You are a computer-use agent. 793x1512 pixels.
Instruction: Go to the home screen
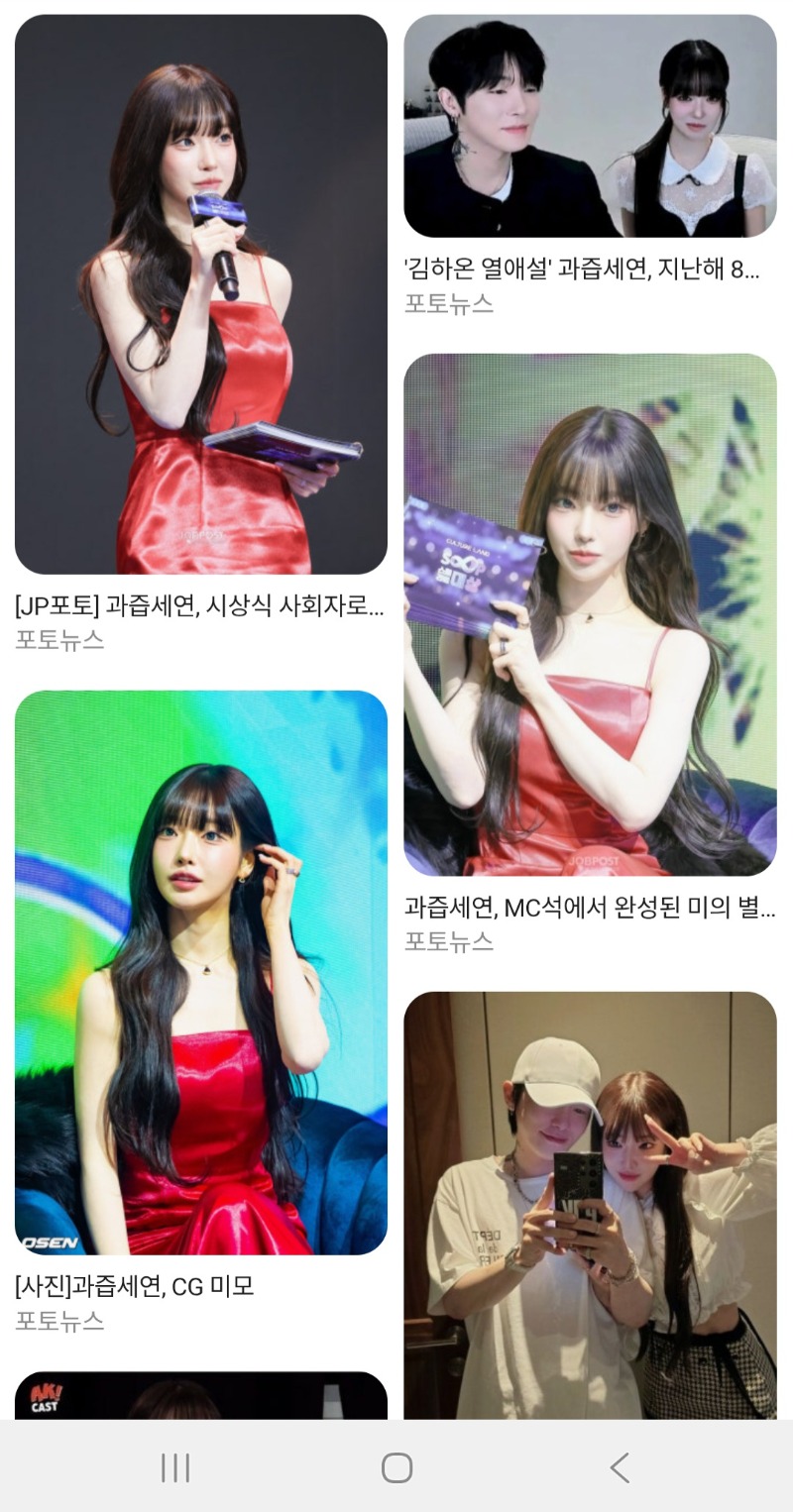pos(396,1467)
